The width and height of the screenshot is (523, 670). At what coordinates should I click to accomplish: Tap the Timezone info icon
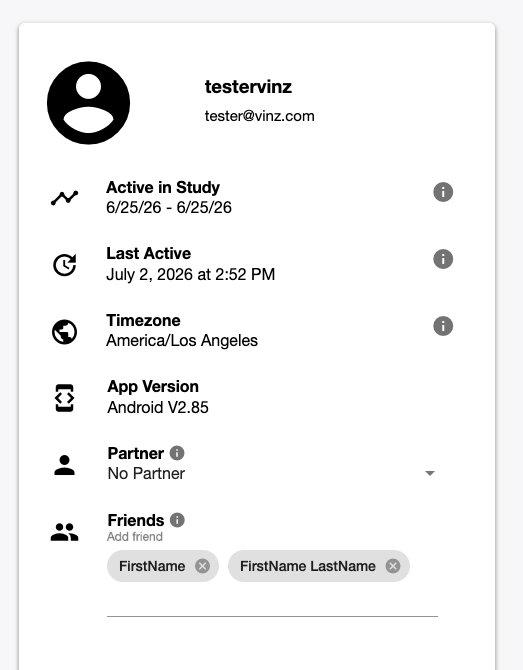tap(443, 326)
